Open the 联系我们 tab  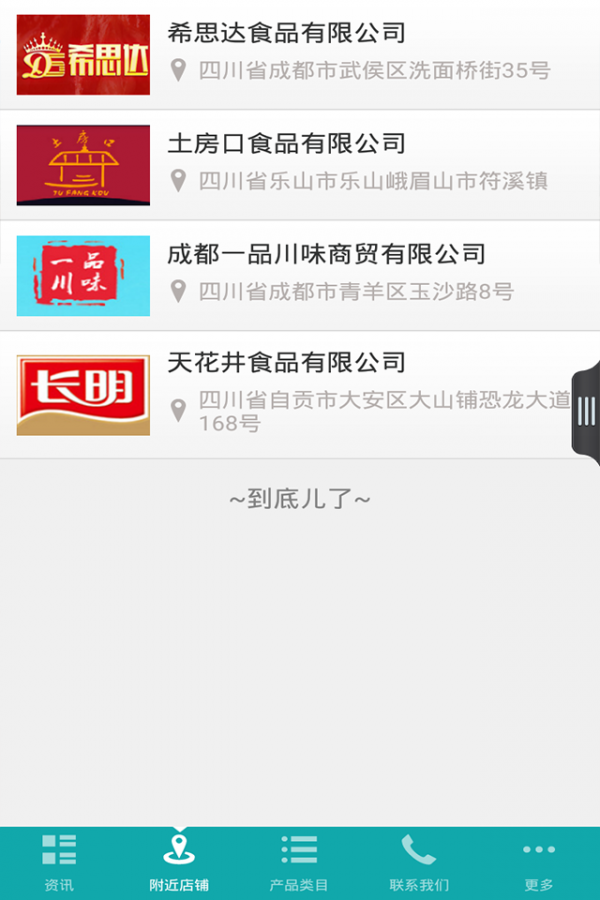click(419, 863)
